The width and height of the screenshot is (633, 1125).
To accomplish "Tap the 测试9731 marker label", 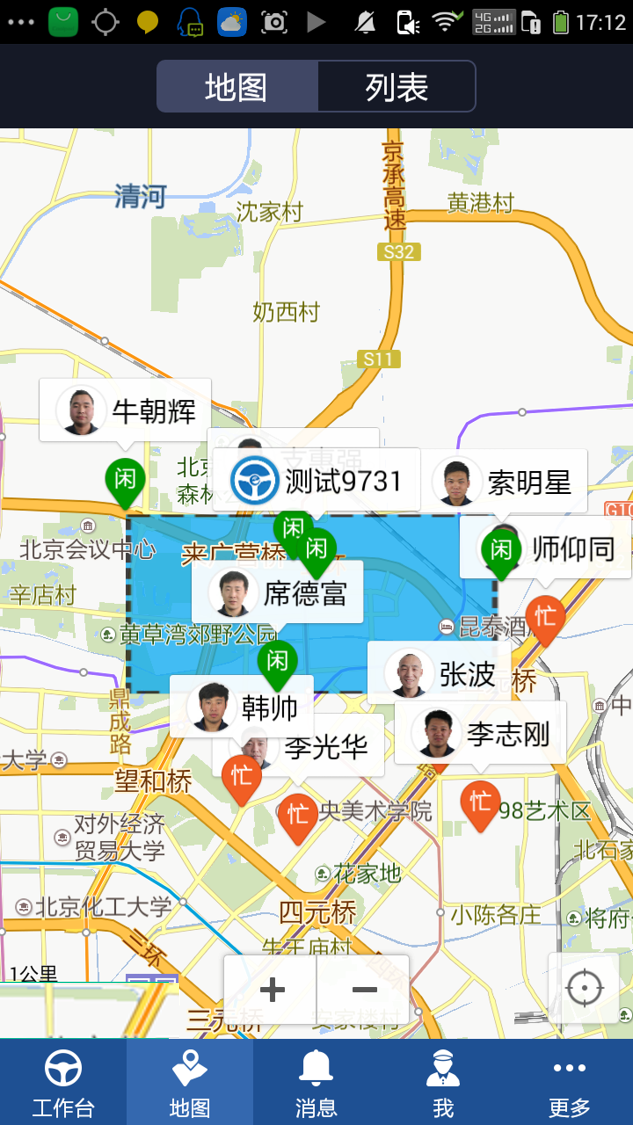I will point(317,481).
